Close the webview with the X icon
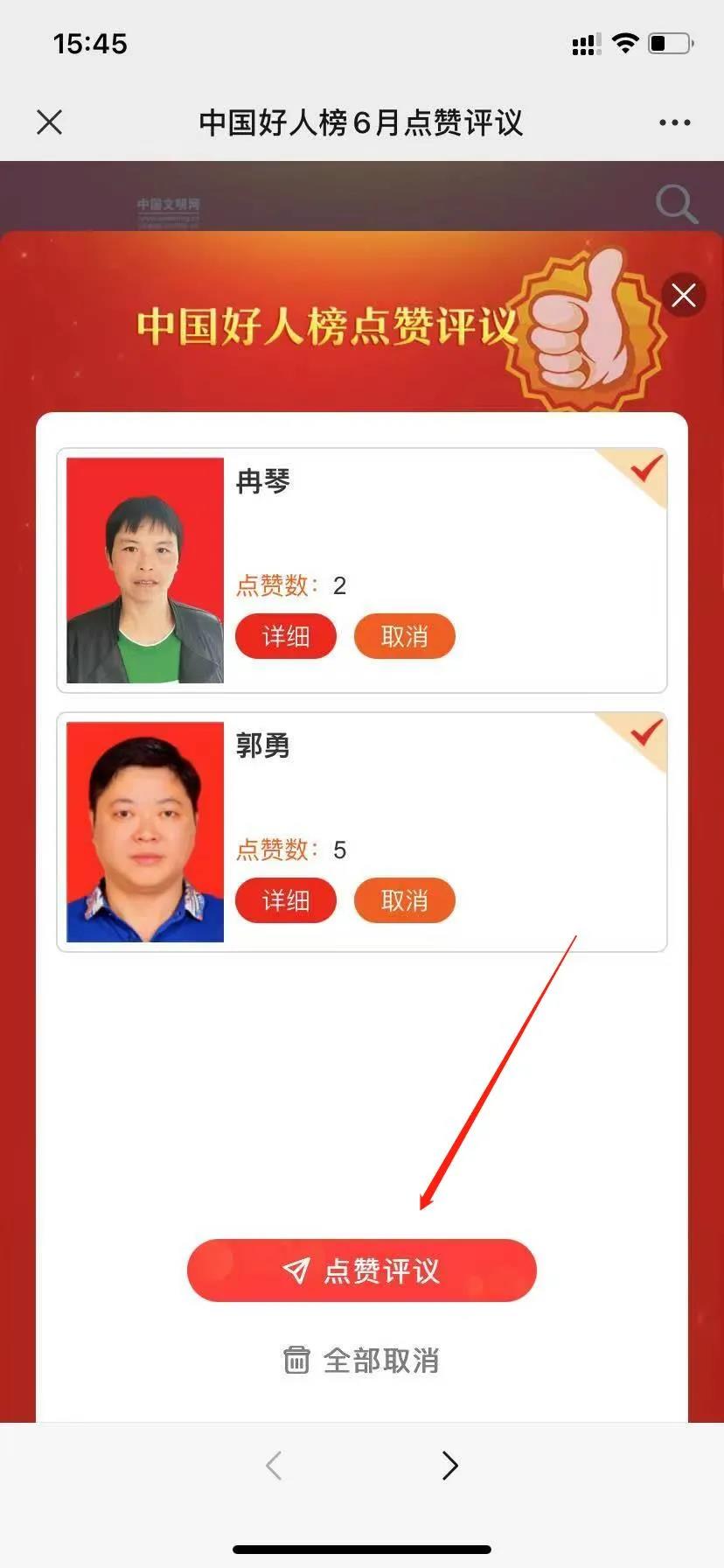The width and height of the screenshot is (724, 1568). pyautogui.click(x=50, y=122)
